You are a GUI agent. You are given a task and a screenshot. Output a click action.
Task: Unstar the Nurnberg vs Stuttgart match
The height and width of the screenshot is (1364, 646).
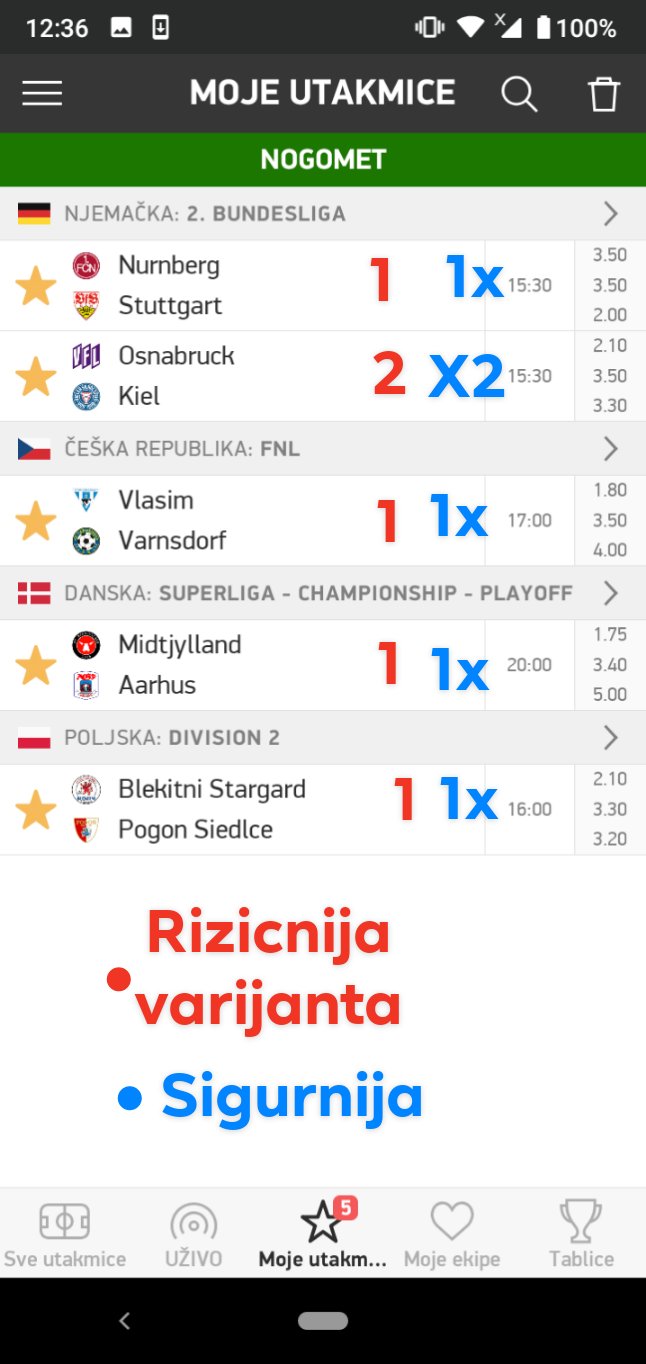coord(36,286)
